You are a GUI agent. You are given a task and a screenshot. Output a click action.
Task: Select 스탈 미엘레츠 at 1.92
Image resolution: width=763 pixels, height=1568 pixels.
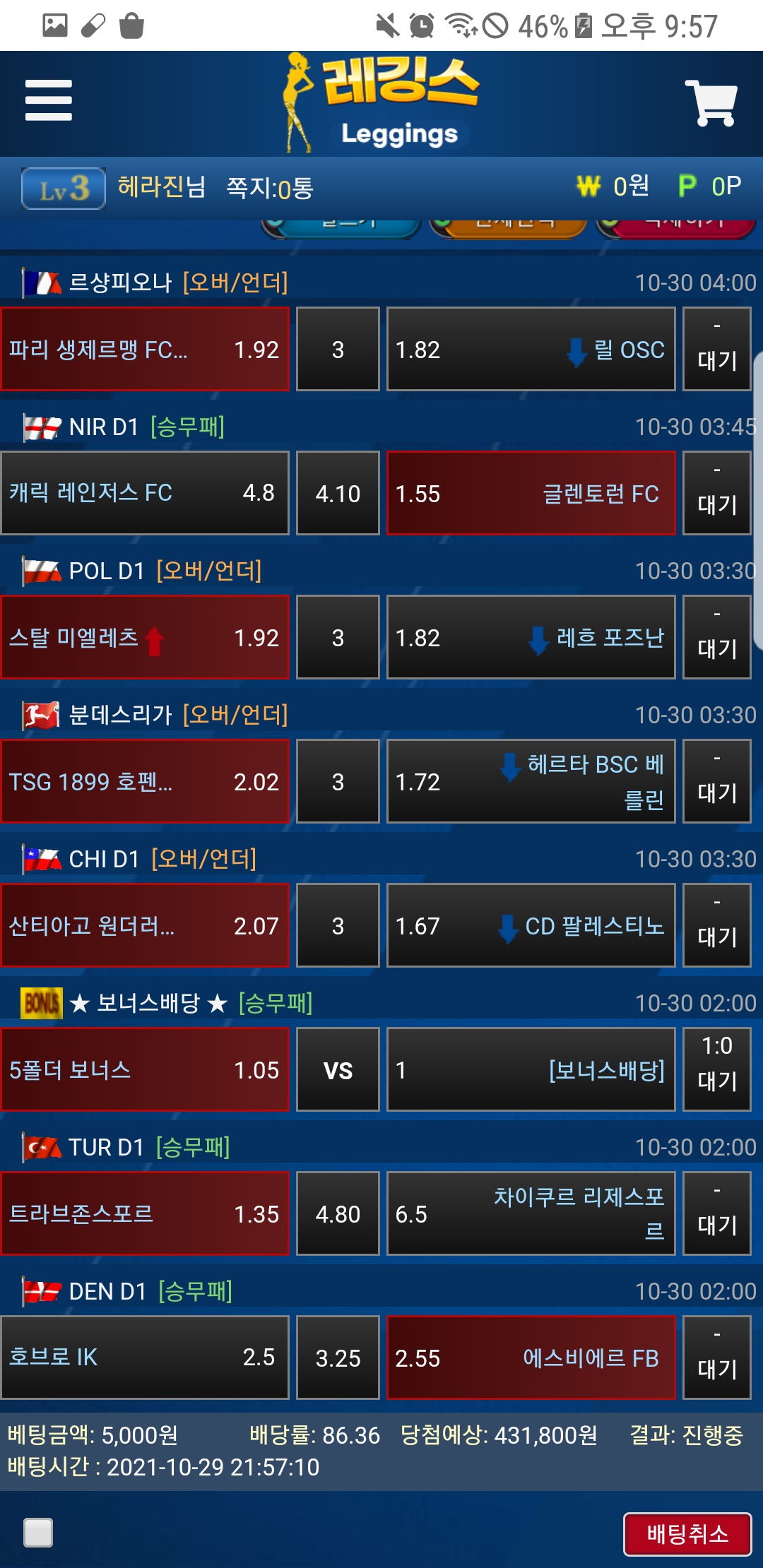(x=145, y=637)
